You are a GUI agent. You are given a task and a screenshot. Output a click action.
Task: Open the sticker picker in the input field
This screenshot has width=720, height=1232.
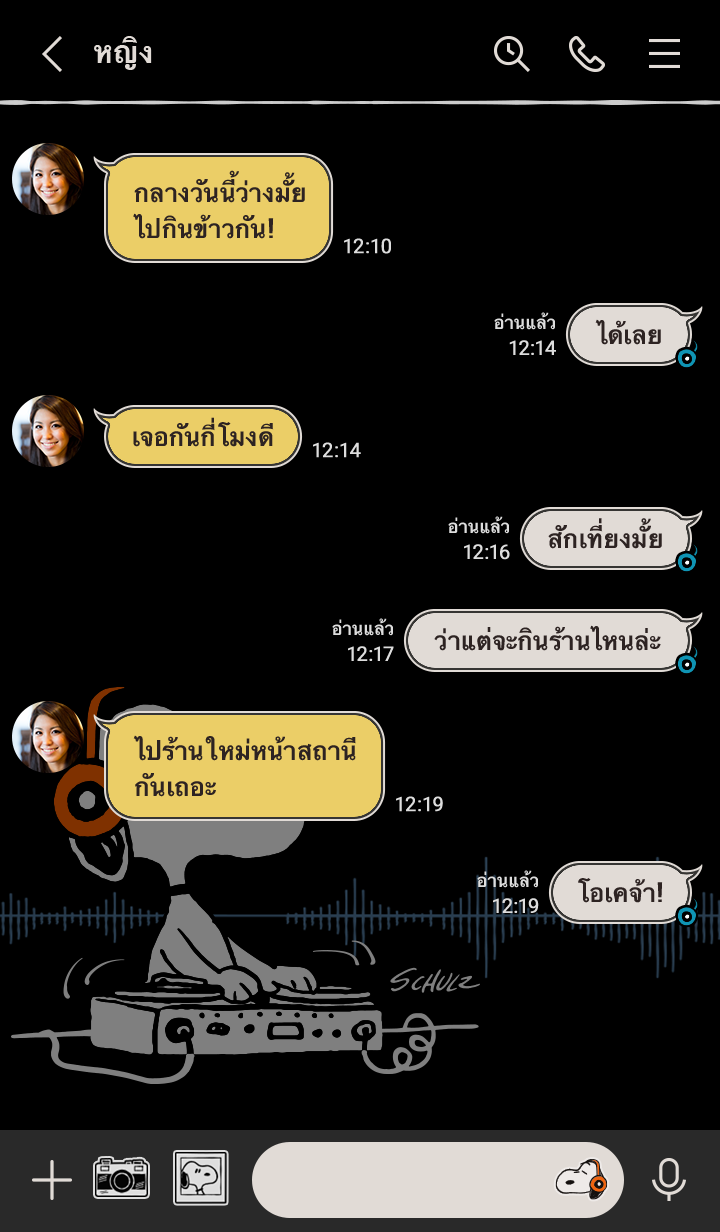(x=582, y=1180)
